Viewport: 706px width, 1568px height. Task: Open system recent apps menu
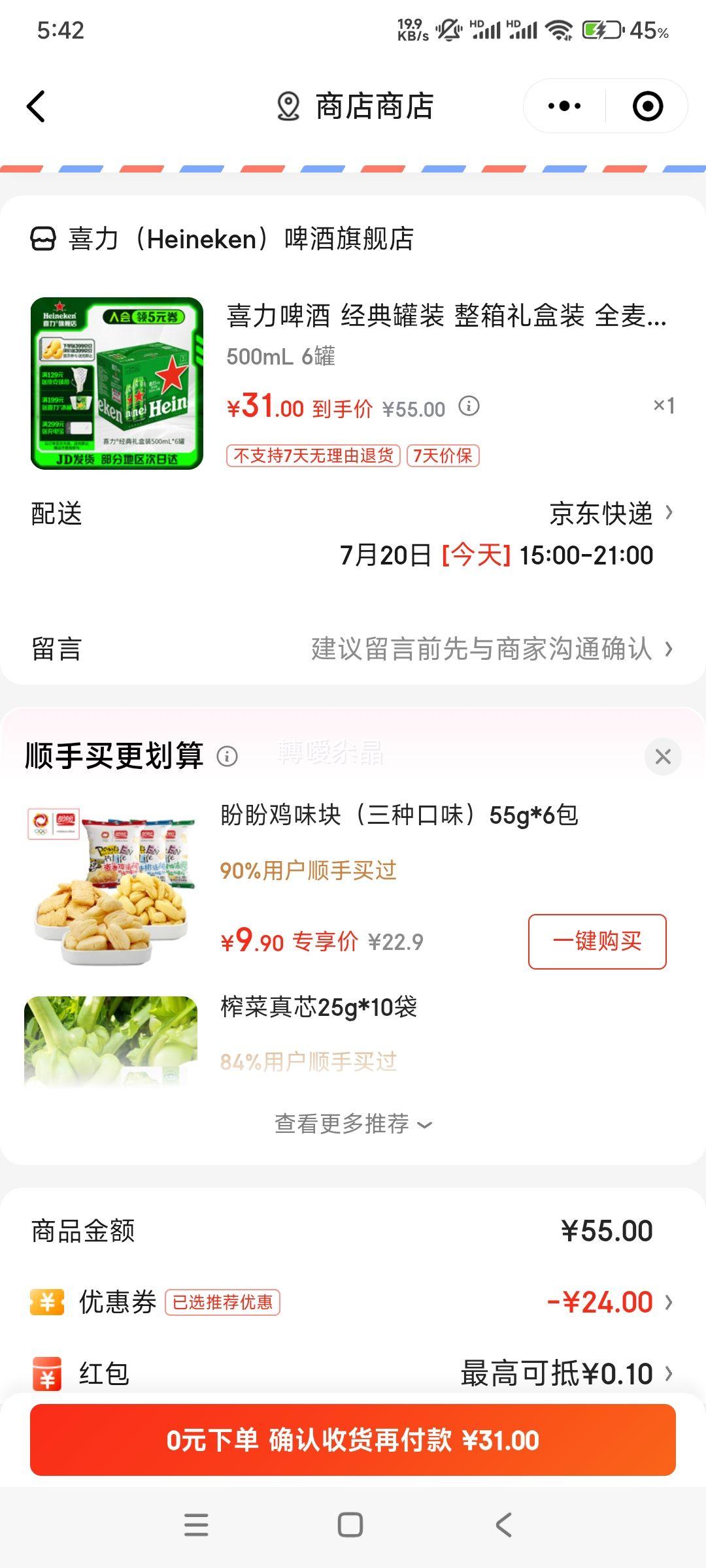(196, 1525)
